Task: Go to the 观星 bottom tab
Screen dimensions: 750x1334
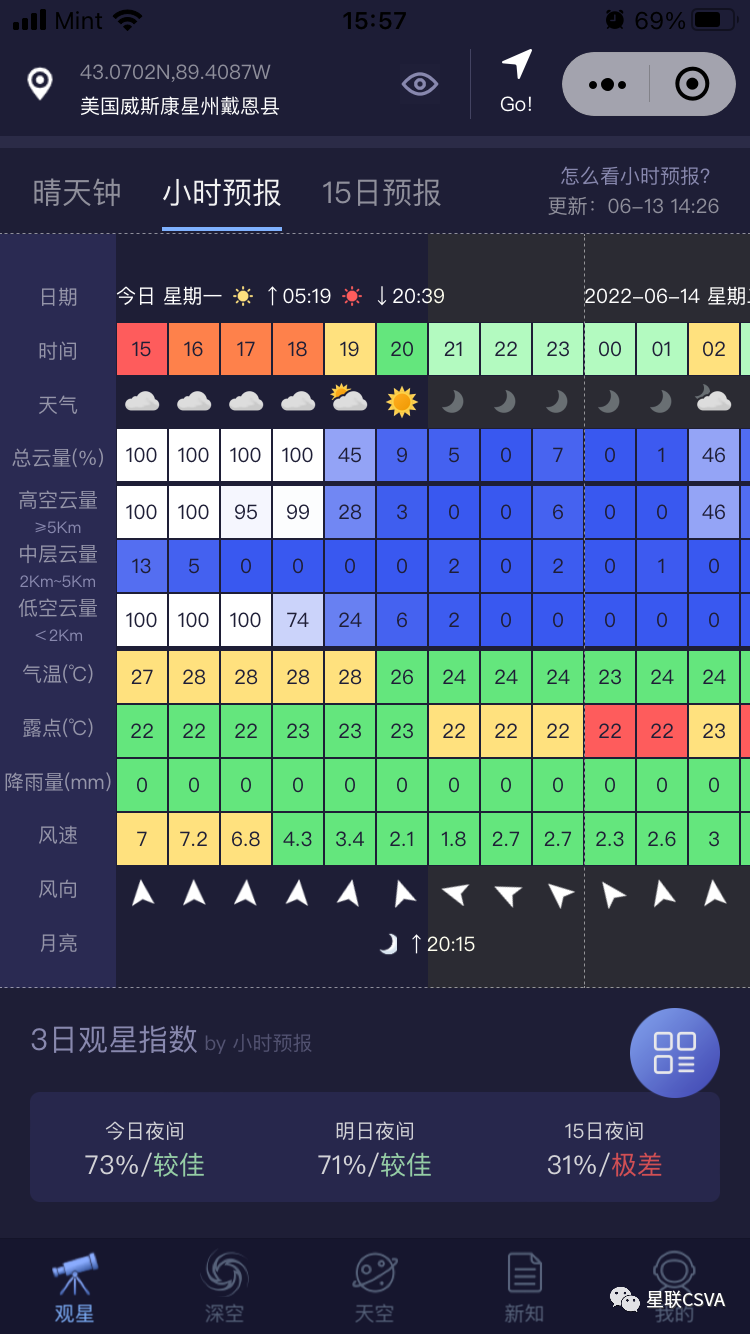Action: [74, 1287]
